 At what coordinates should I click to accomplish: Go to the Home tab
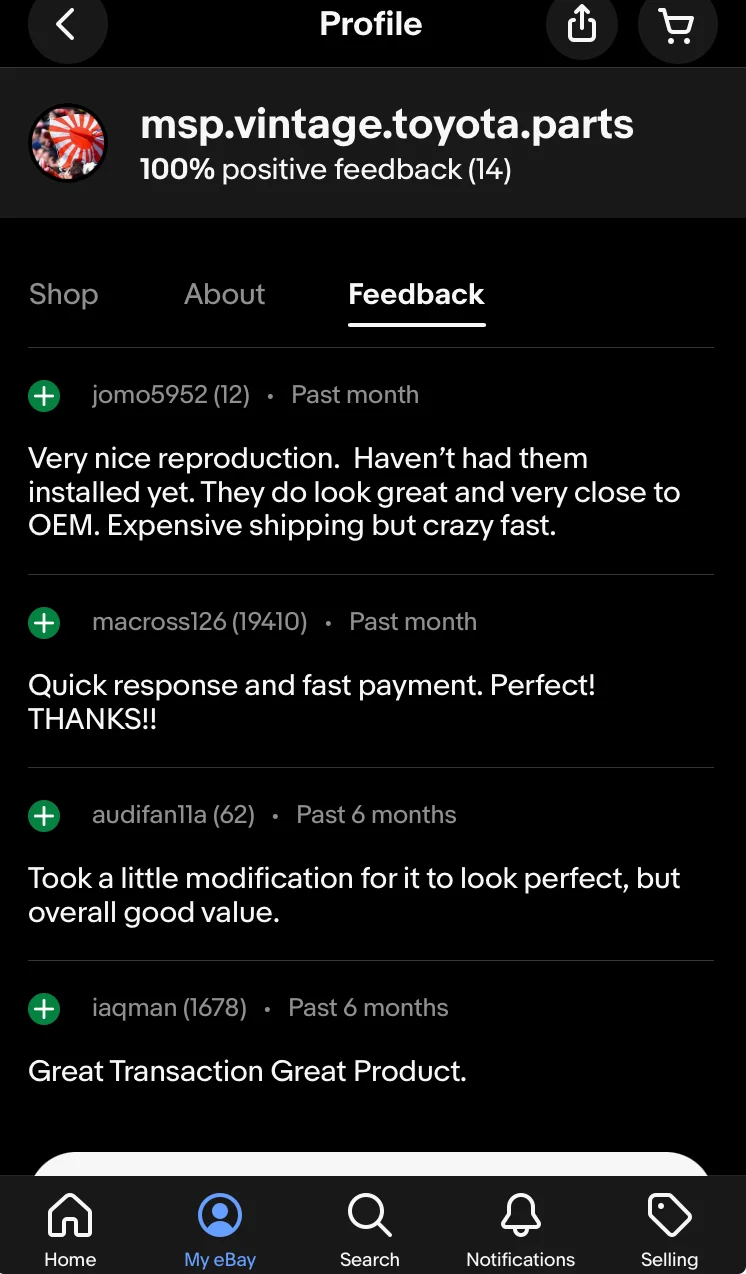tap(70, 1230)
